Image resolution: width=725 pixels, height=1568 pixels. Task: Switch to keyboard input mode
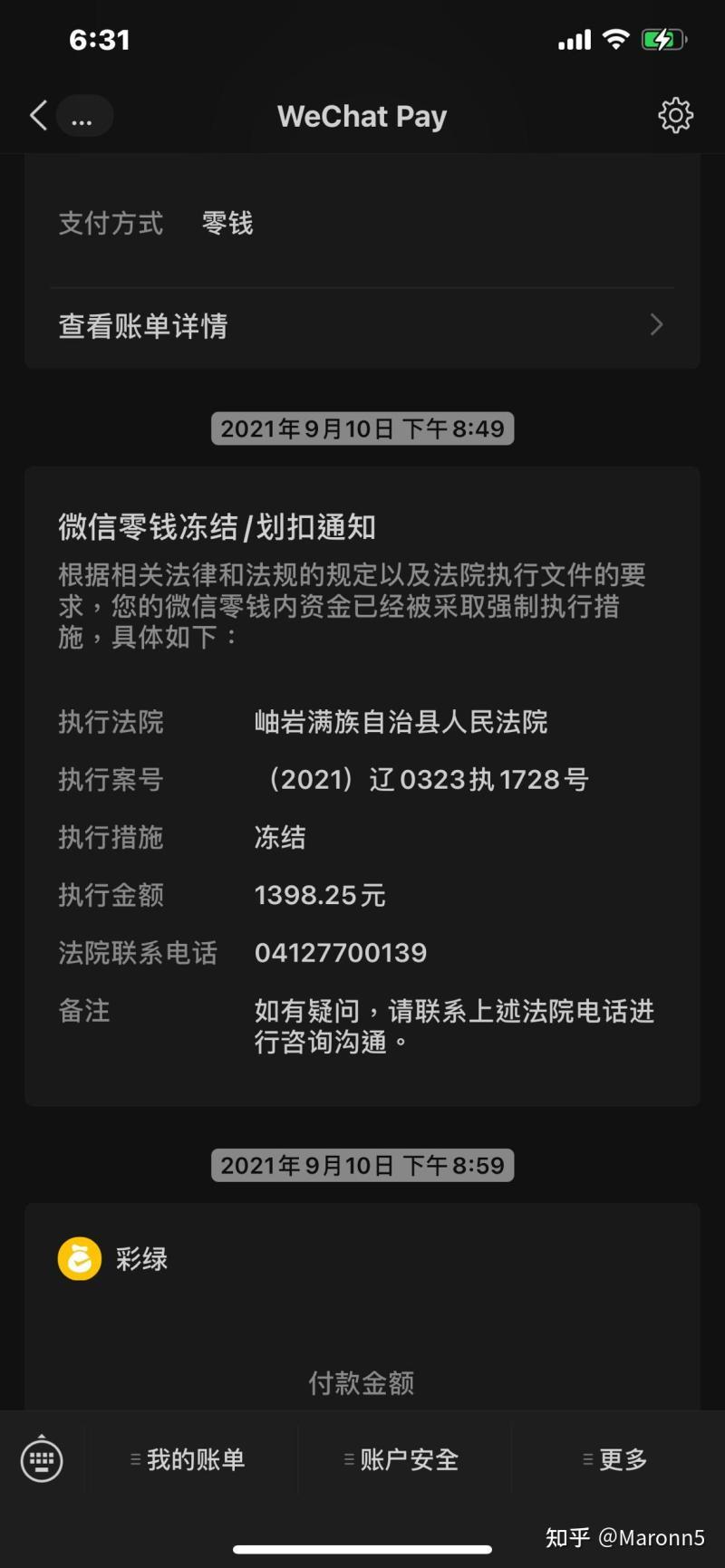click(x=42, y=1458)
